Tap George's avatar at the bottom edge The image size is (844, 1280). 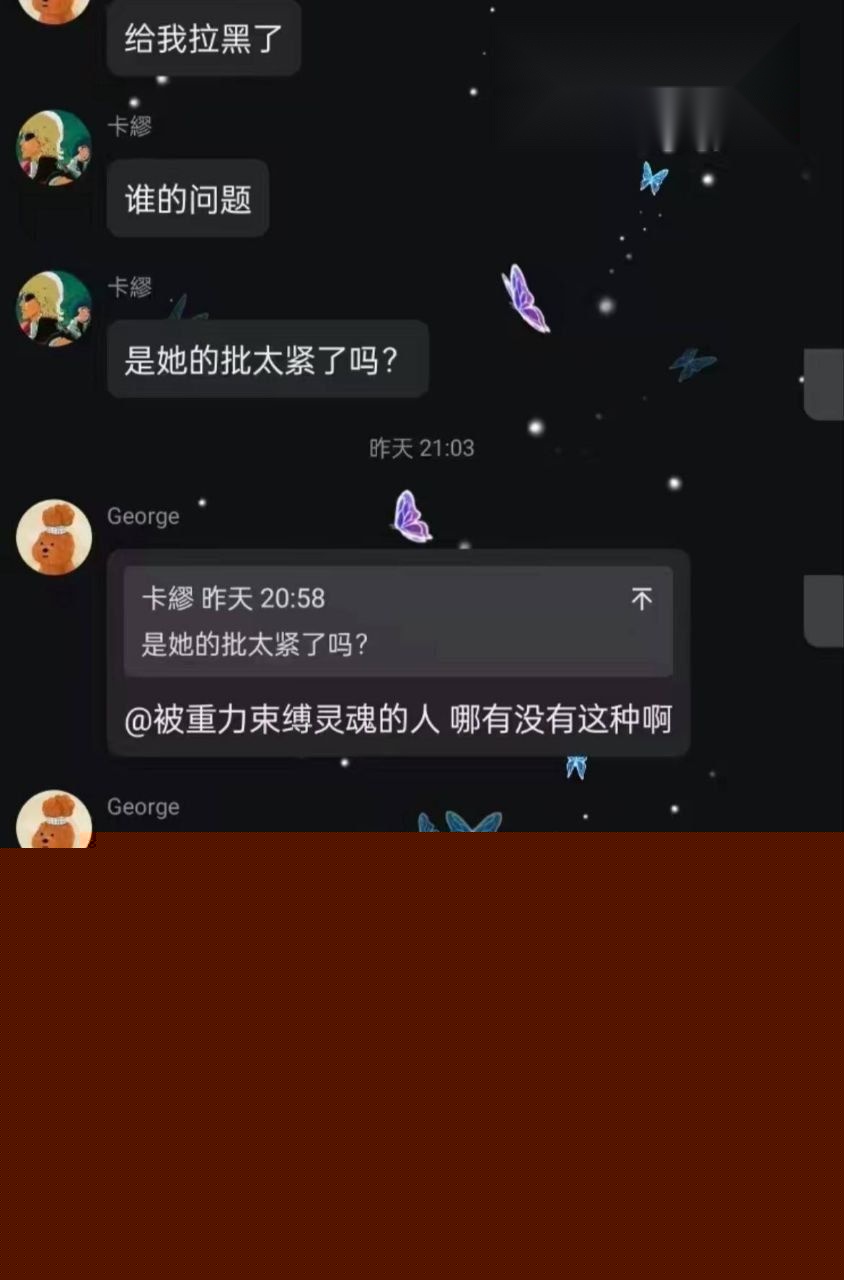(x=55, y=825)
